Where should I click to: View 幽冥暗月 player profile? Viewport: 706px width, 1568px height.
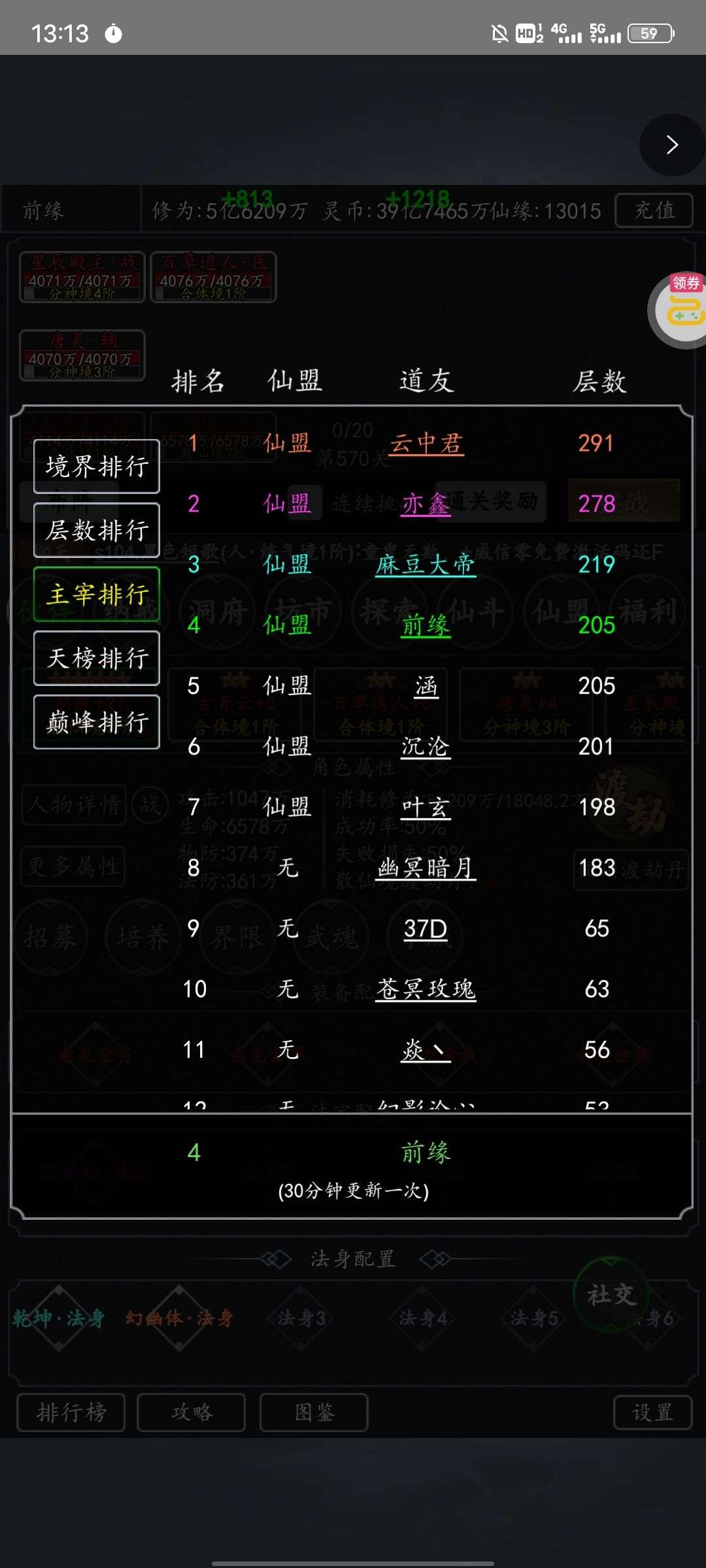(426, 868)
